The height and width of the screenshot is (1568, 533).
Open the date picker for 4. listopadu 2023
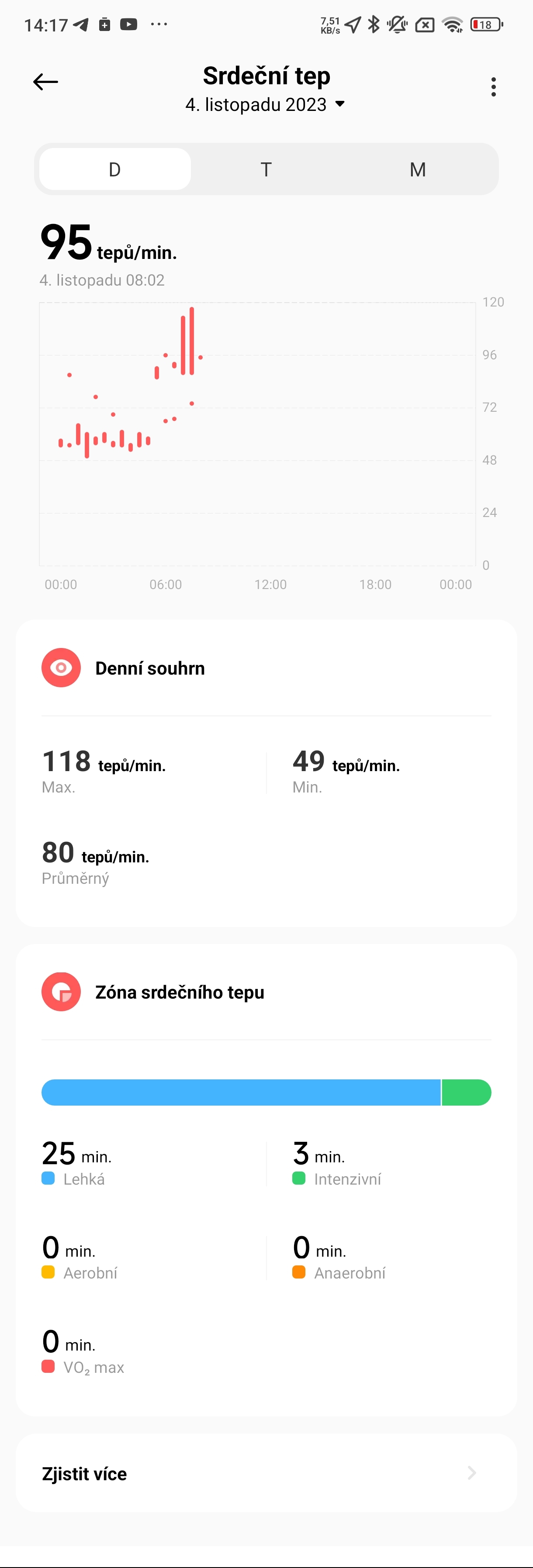click(x=266, y=104)
